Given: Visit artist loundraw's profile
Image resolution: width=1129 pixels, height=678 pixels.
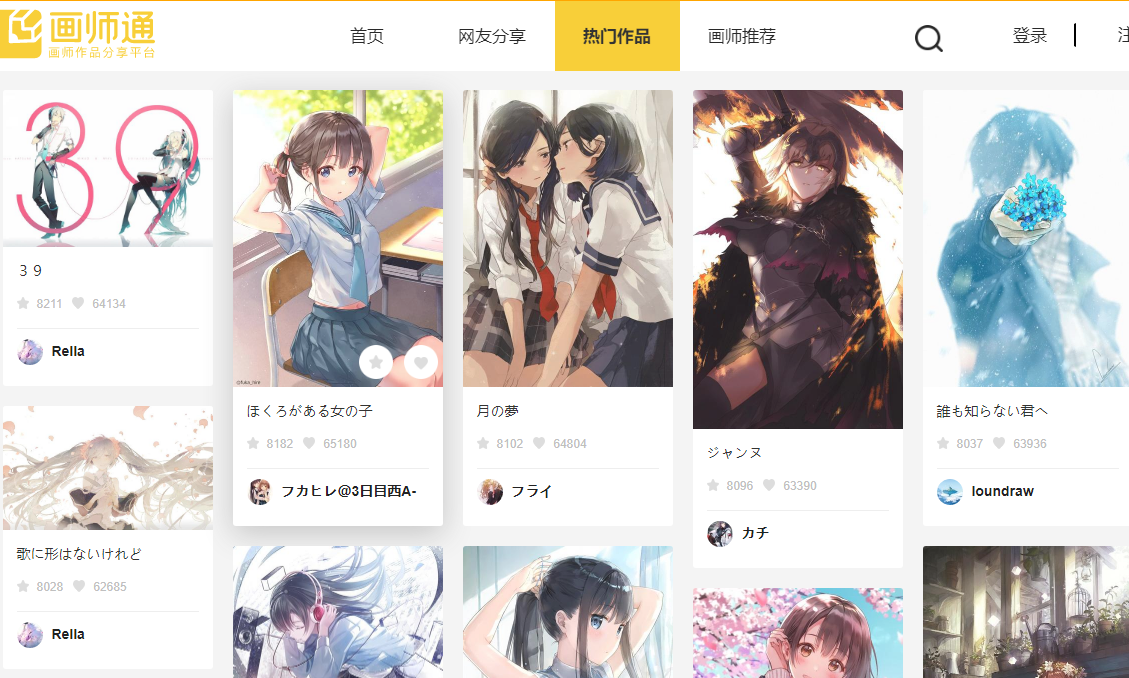Looking at the screenshot, I should [1002, 491].
